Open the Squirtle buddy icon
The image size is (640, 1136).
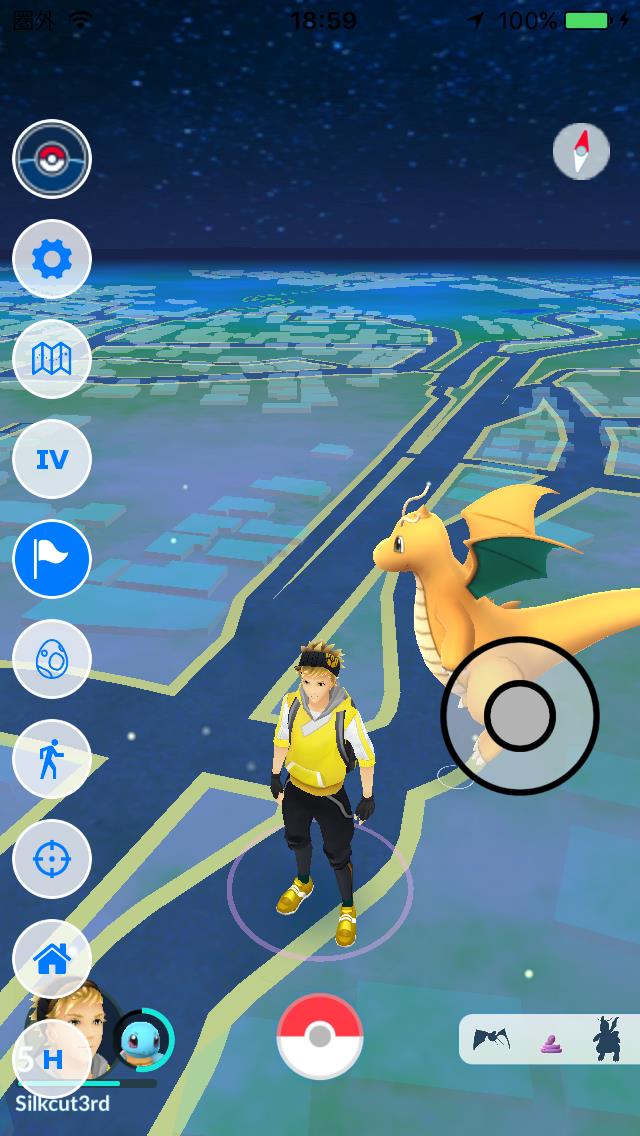(x=143, y=1041)
